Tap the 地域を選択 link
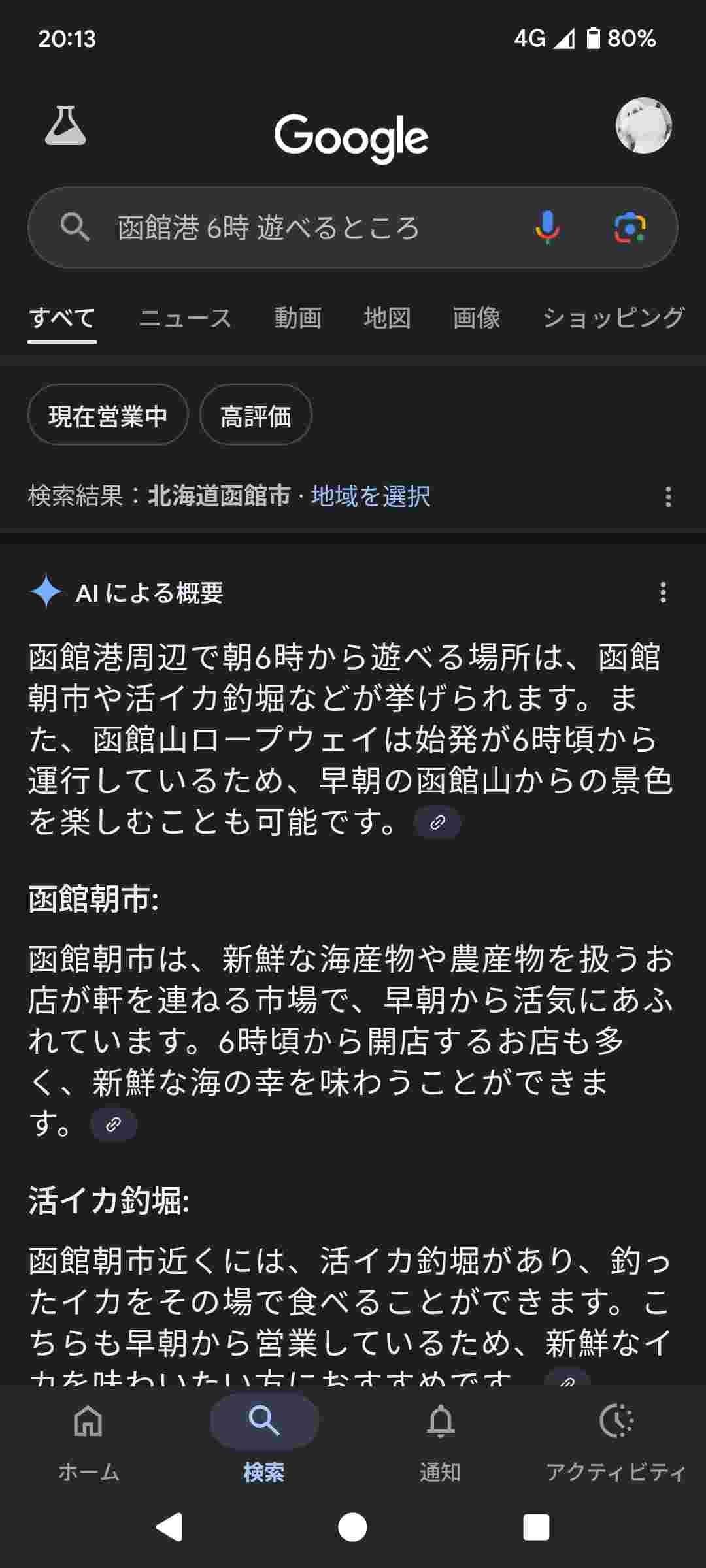706x1568 pixels. tap(371, 497)
